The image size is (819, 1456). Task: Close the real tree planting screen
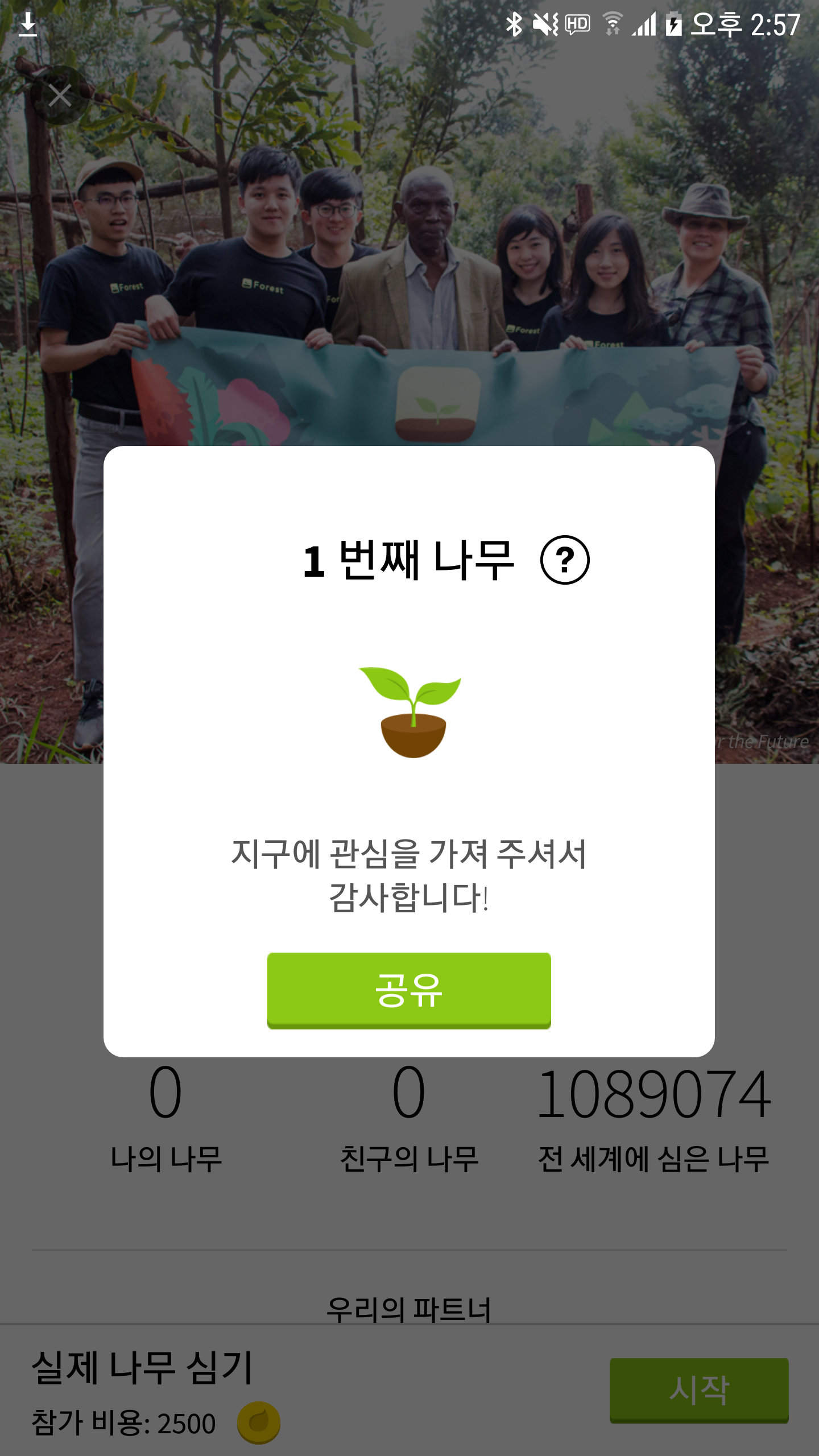tap(60, 96)
